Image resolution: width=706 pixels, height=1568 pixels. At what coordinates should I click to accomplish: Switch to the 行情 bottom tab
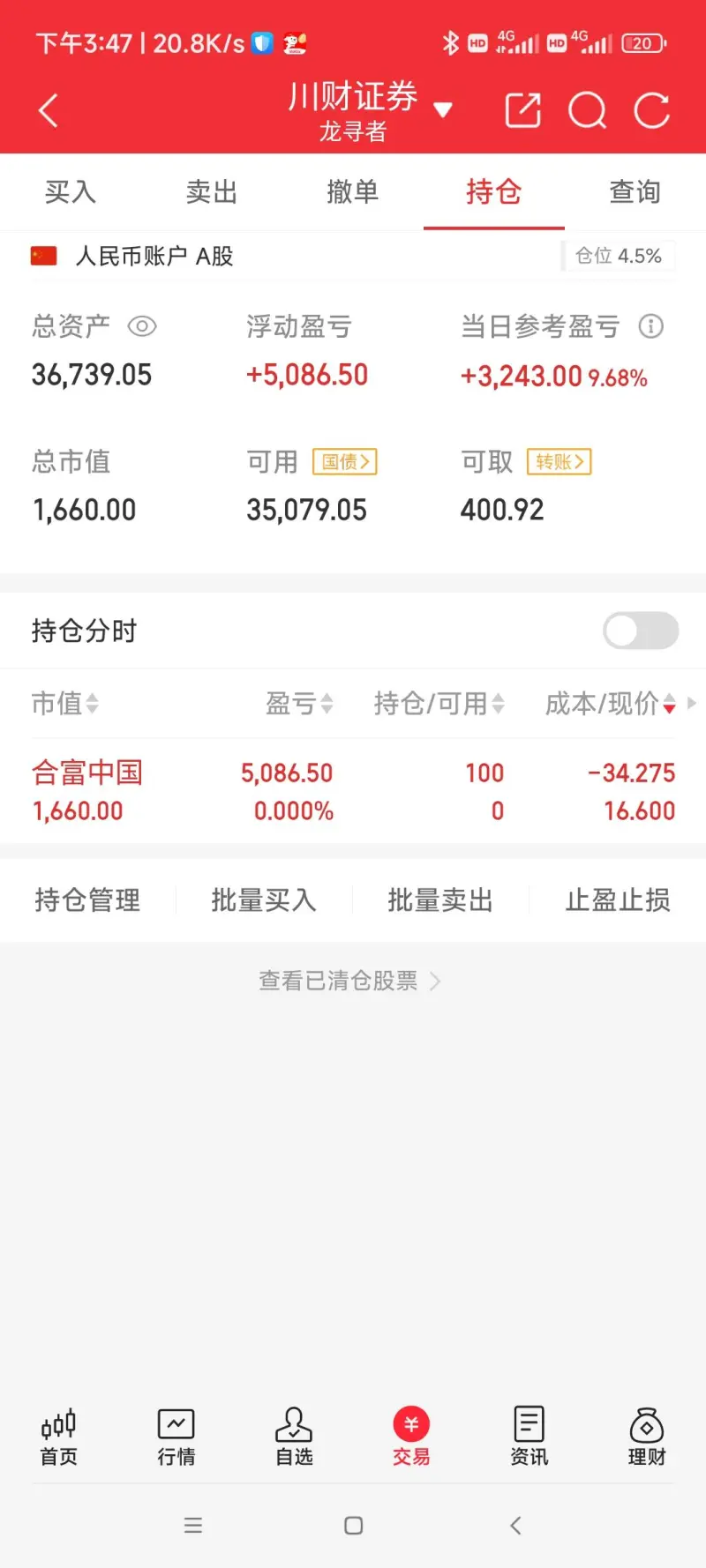pos(176,1437)
